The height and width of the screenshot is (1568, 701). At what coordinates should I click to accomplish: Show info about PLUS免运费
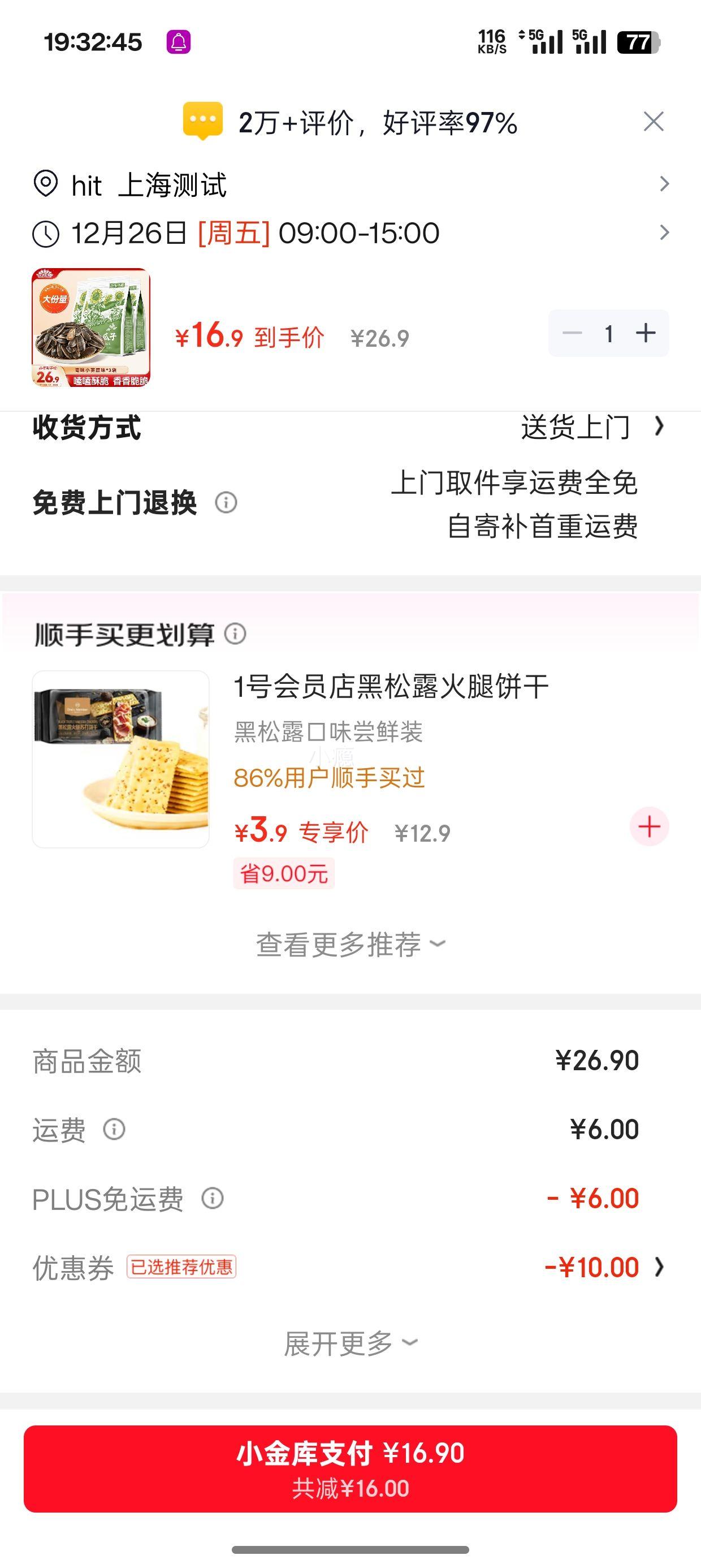click(x=213, y=1199)
